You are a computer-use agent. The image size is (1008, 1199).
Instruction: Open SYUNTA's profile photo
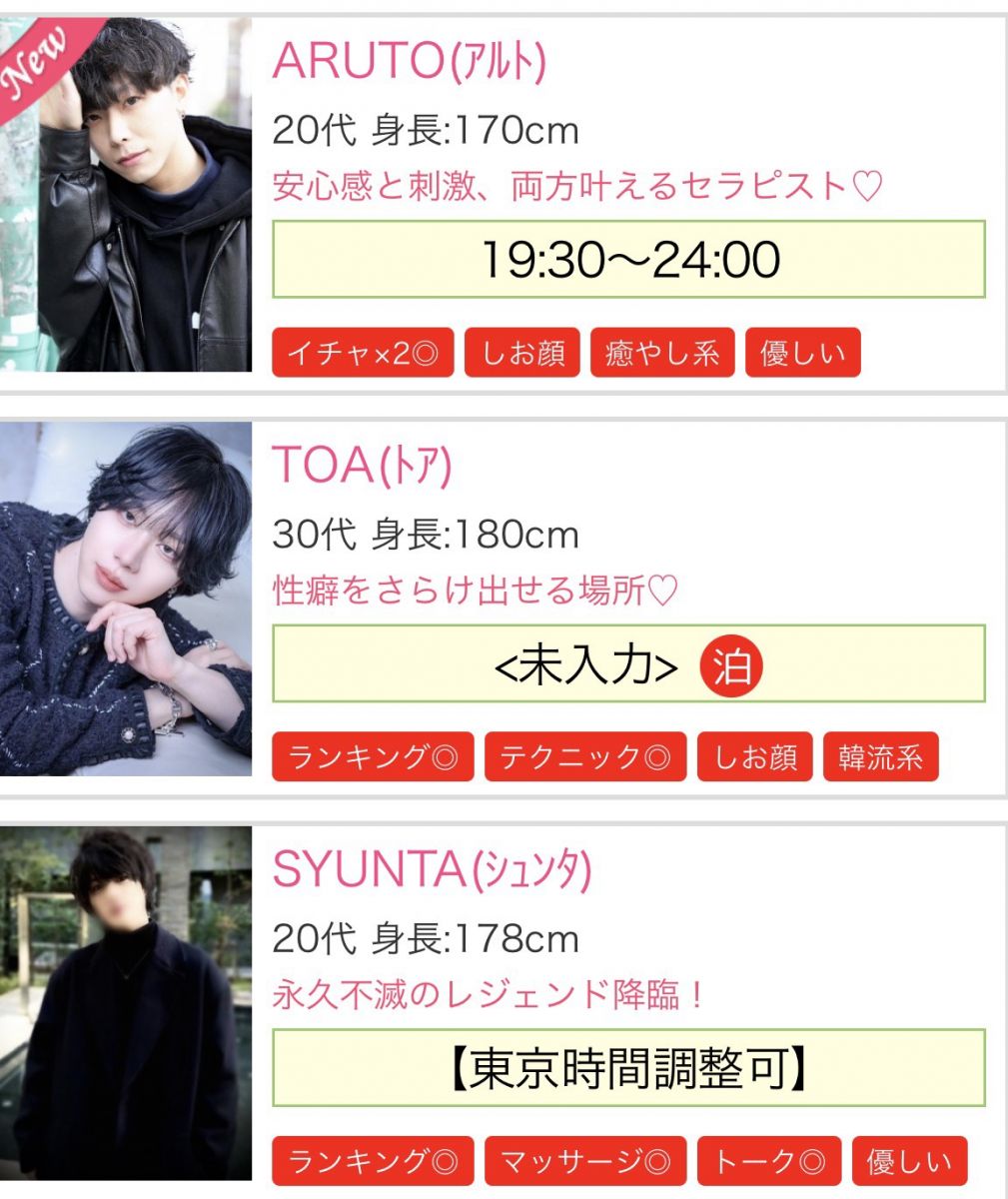126,1003
